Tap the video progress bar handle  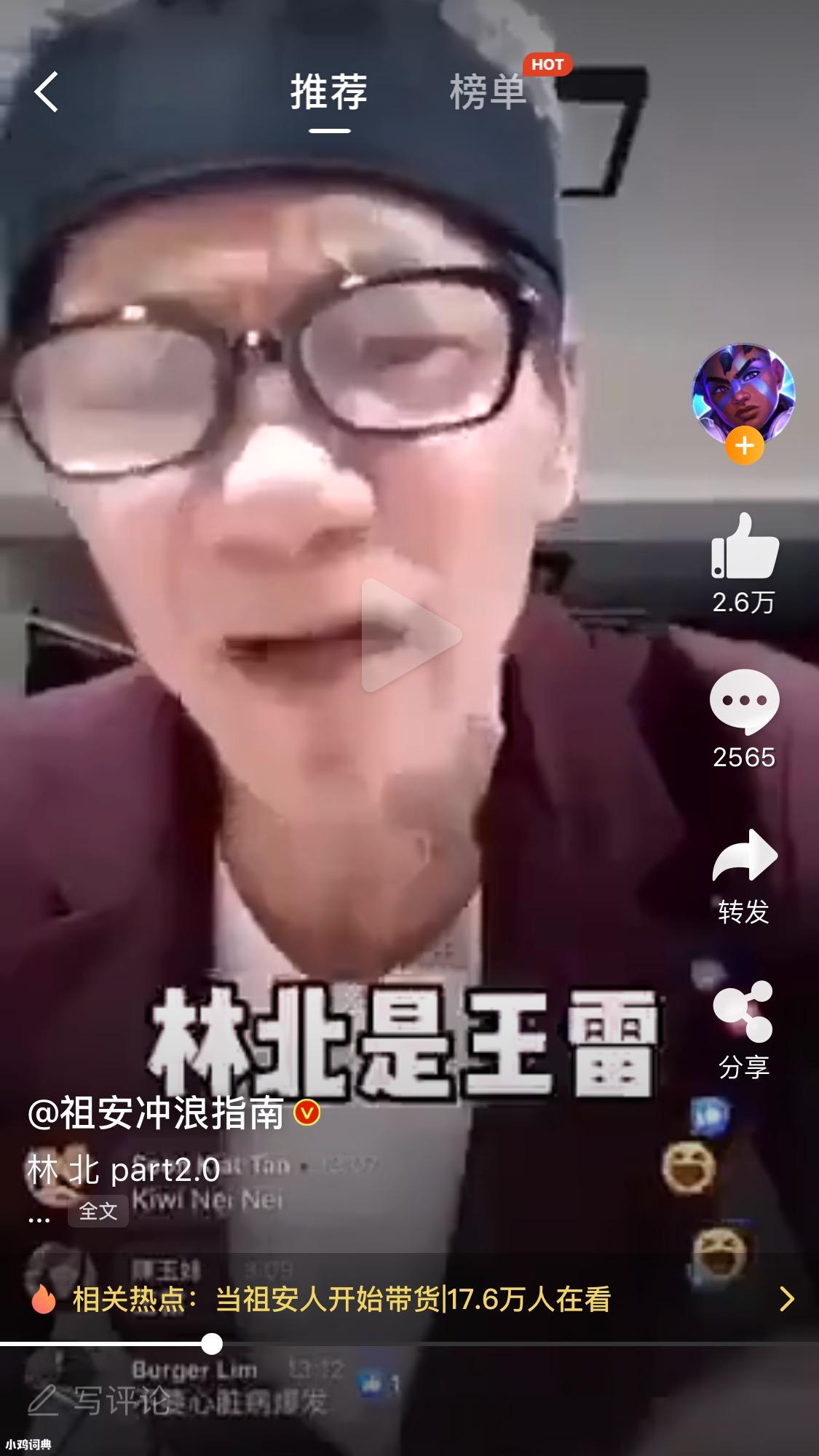[212, 1344]
